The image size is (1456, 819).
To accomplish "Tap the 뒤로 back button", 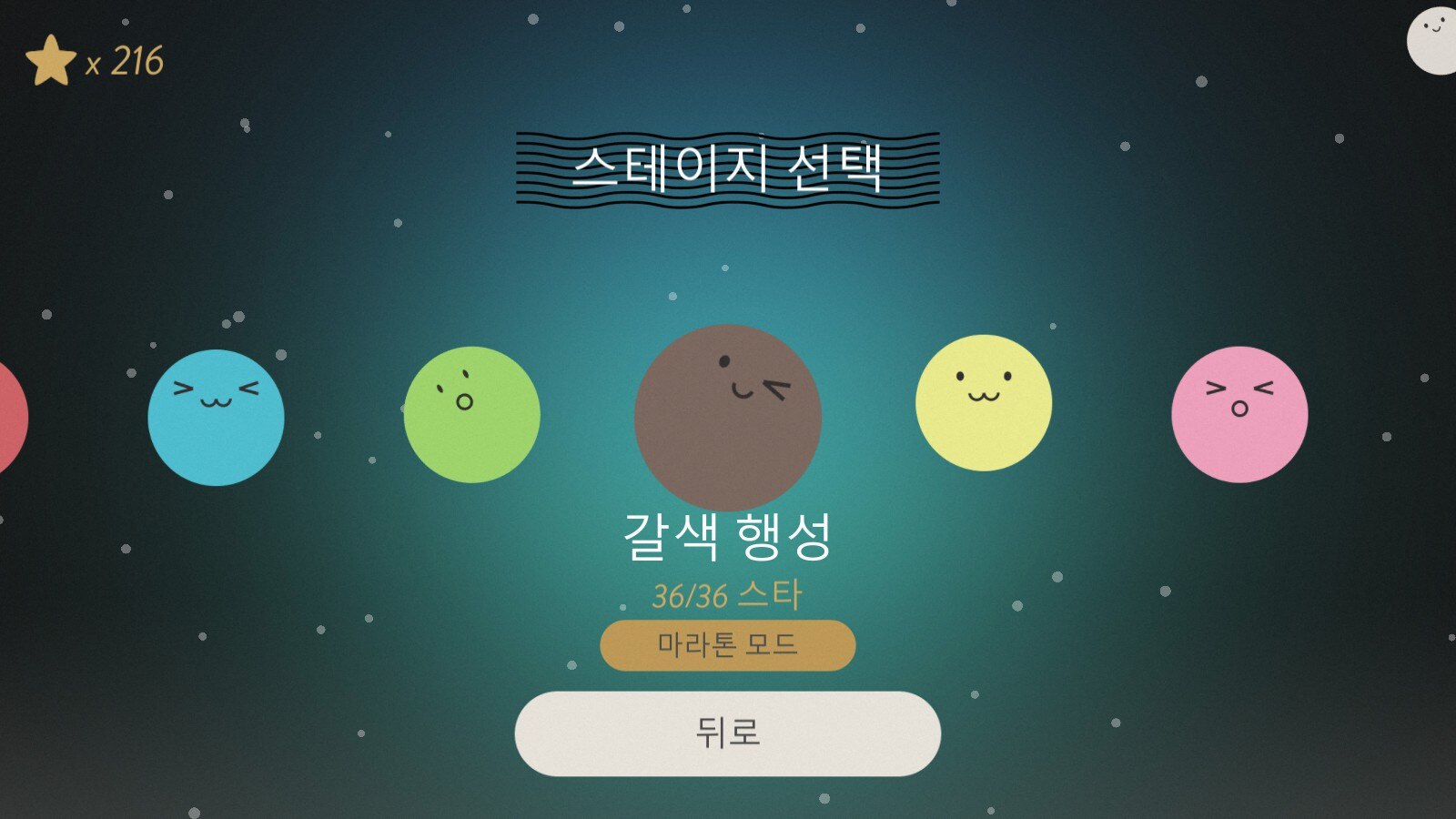I will click(727, 733).
